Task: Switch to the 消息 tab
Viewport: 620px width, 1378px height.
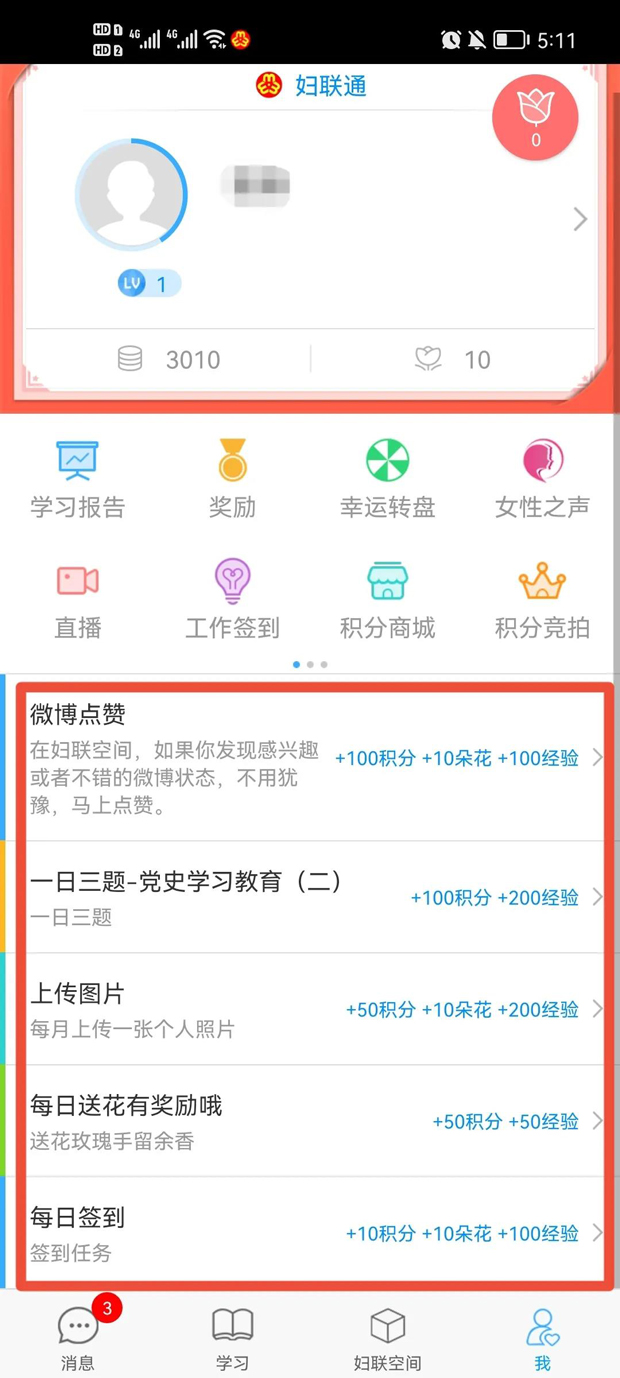Action: 78,1338
